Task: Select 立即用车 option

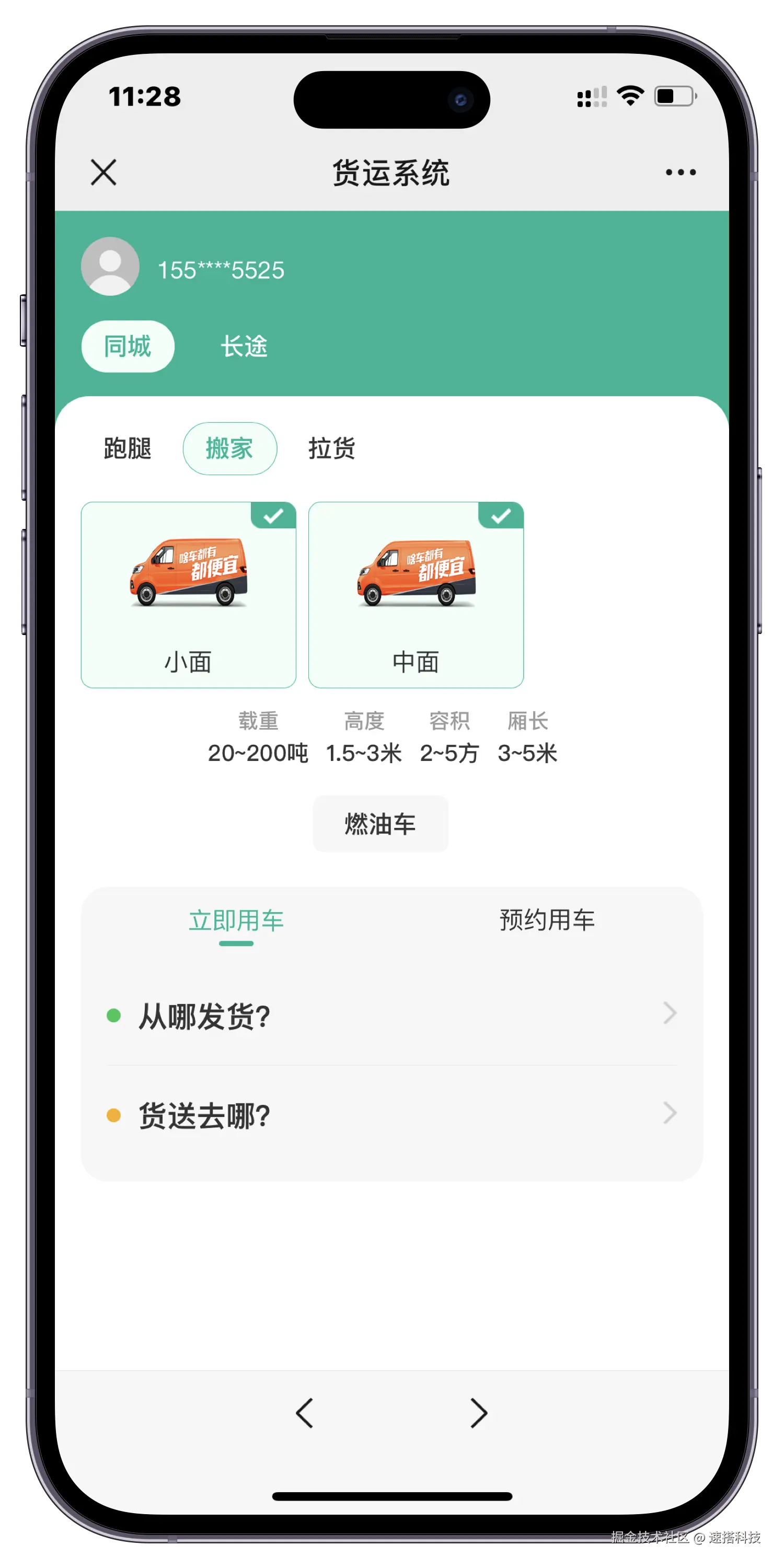Action: pyautogui.click(x=236, y=920)
